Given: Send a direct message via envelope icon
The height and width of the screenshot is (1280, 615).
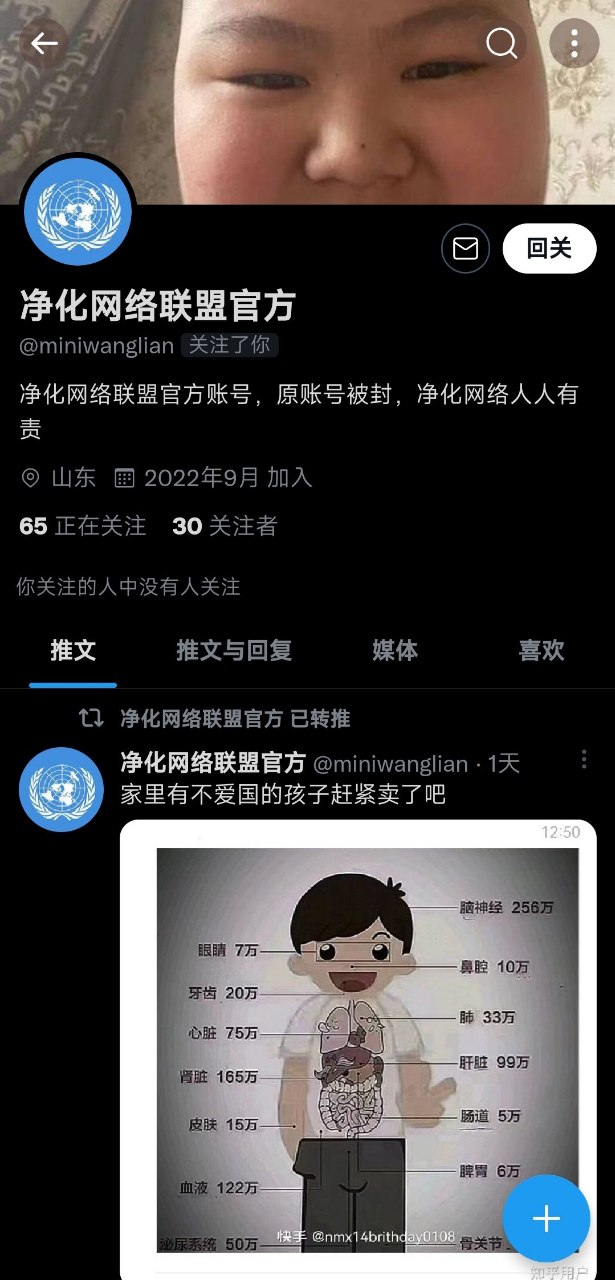Looking at the screenshot, I should pos(465,249).
